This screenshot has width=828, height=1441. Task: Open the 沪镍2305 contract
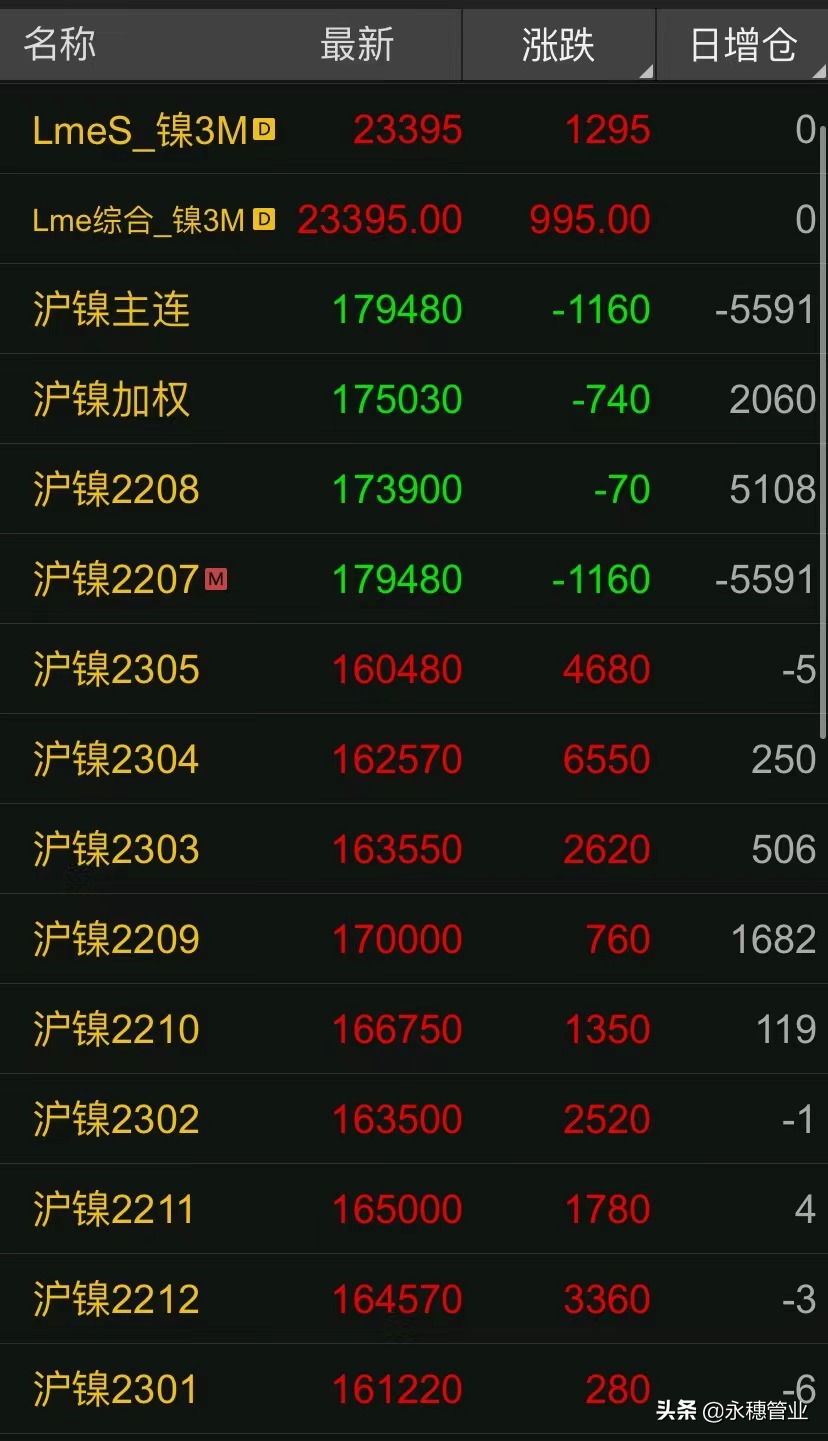(x=414, y=669)
